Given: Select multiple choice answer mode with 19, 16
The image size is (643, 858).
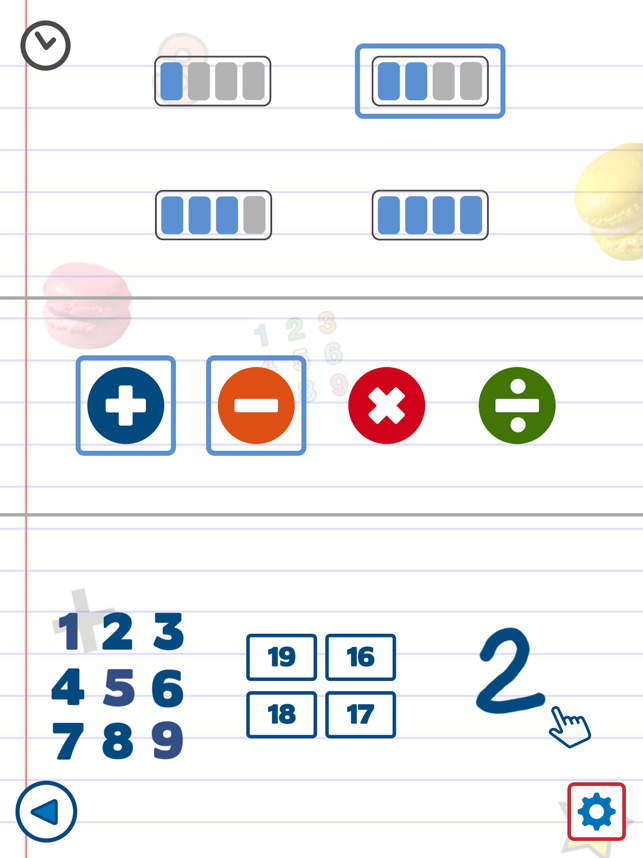Looking at the screenshot, I should click(x=321, y=686).
